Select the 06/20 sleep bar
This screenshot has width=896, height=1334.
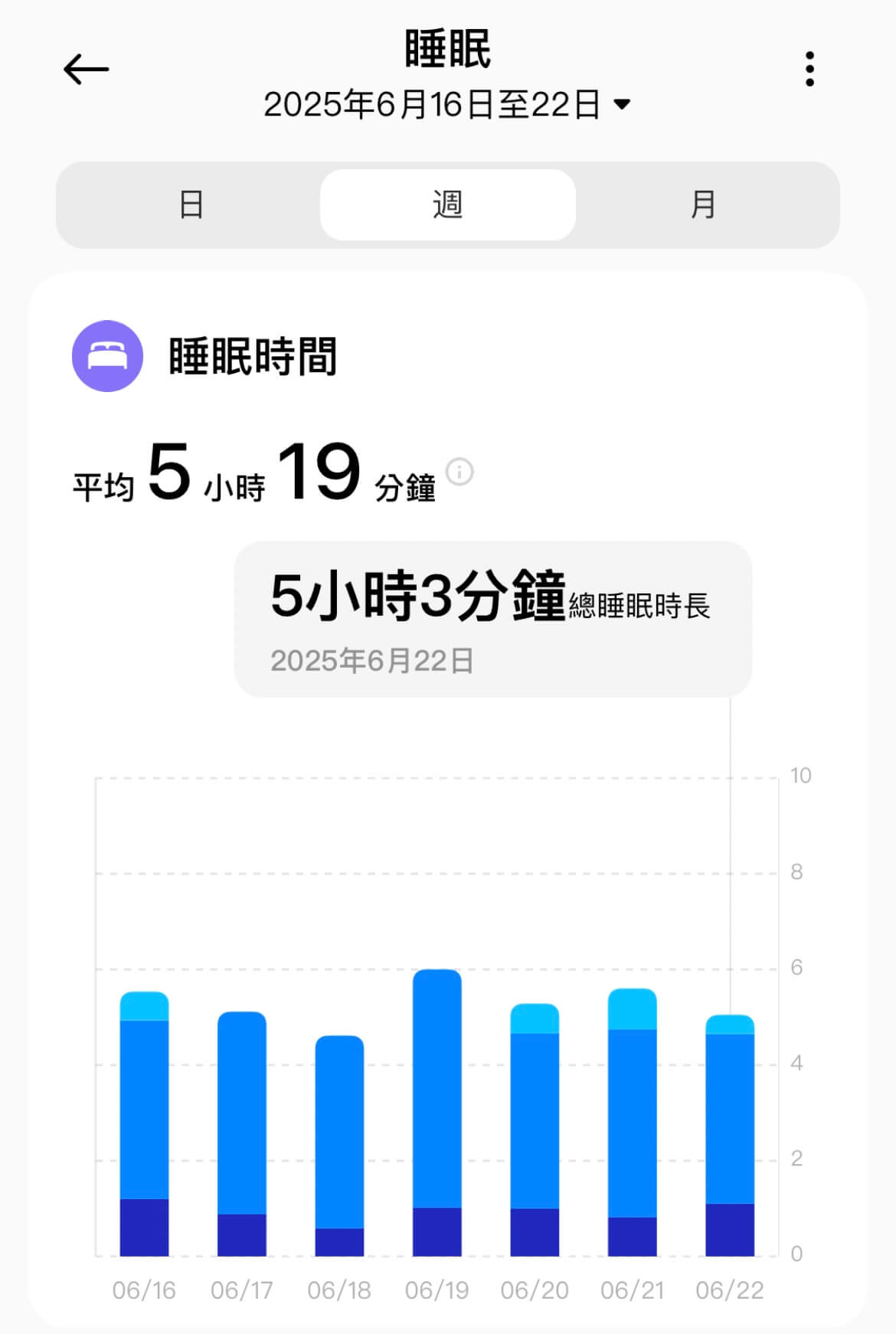535,1130
